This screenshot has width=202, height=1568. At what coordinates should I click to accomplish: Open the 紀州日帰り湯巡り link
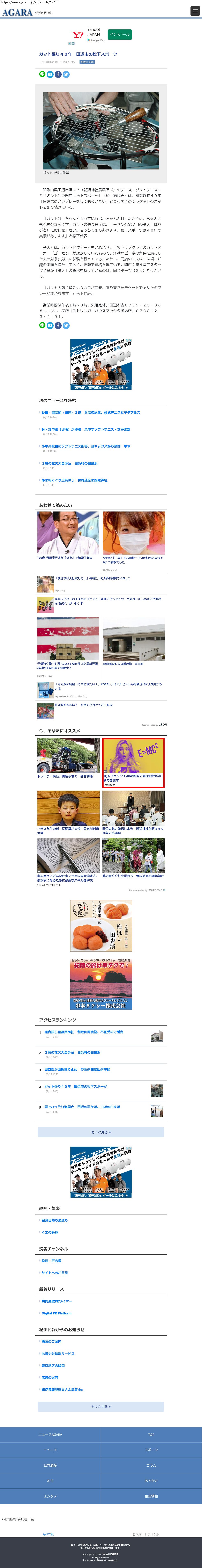click(x=54, y=1220)
